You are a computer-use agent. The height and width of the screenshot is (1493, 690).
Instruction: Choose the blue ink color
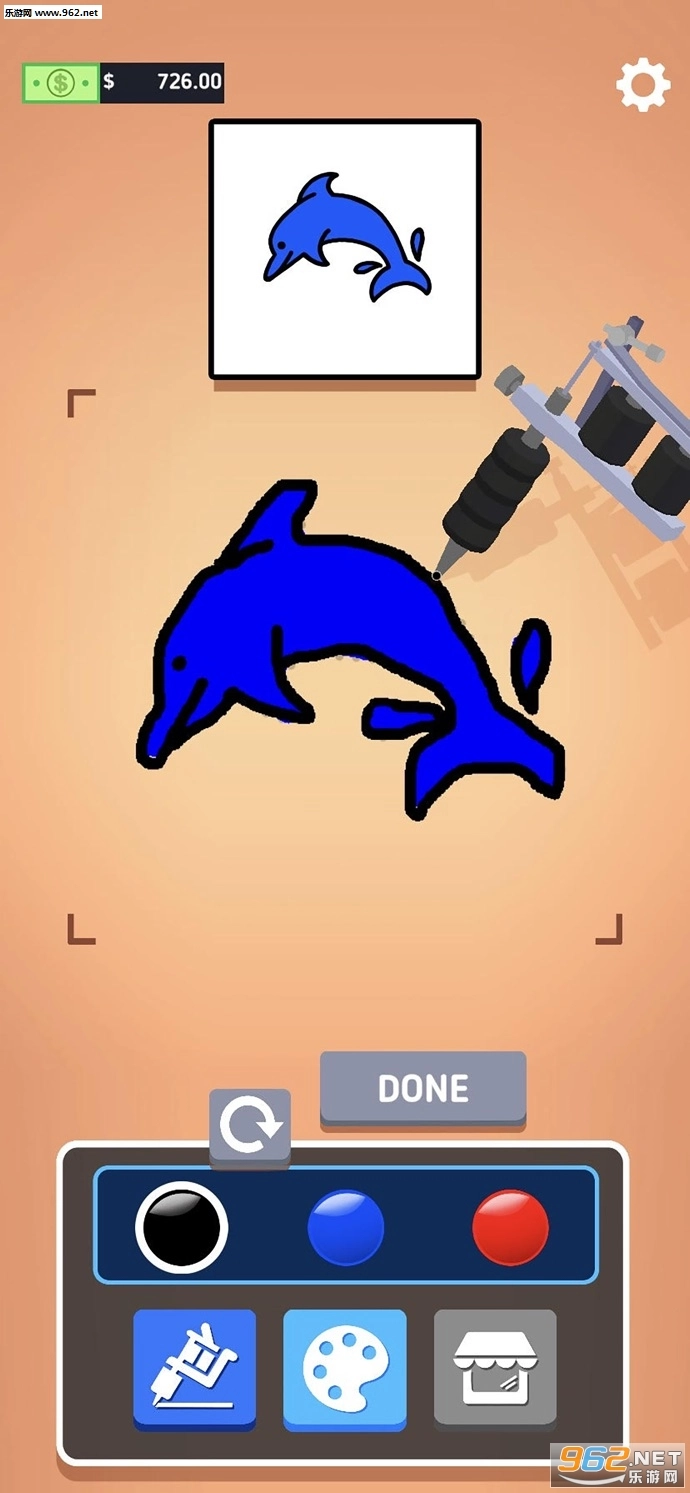pos(346,1227)
